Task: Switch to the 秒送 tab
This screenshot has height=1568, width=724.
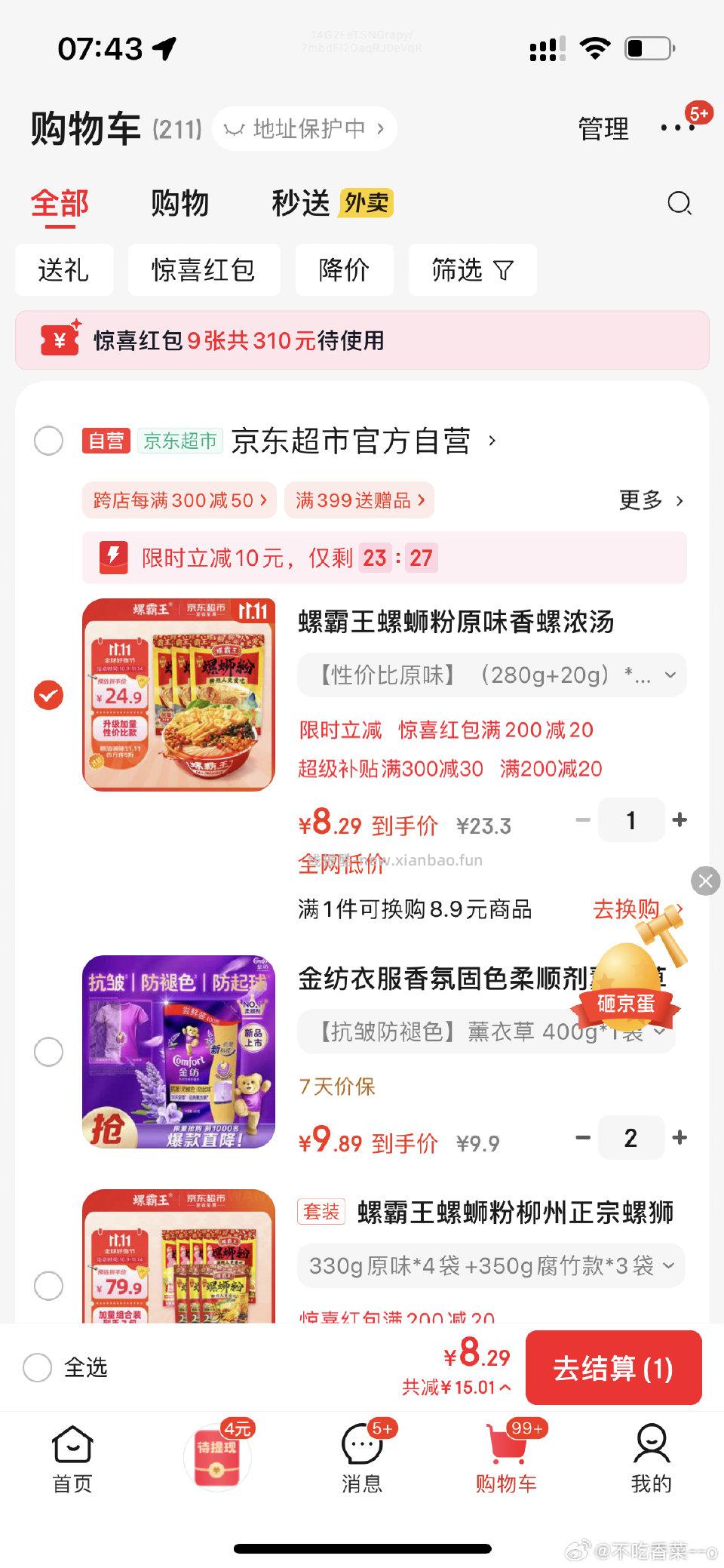Action: point(301,202)
